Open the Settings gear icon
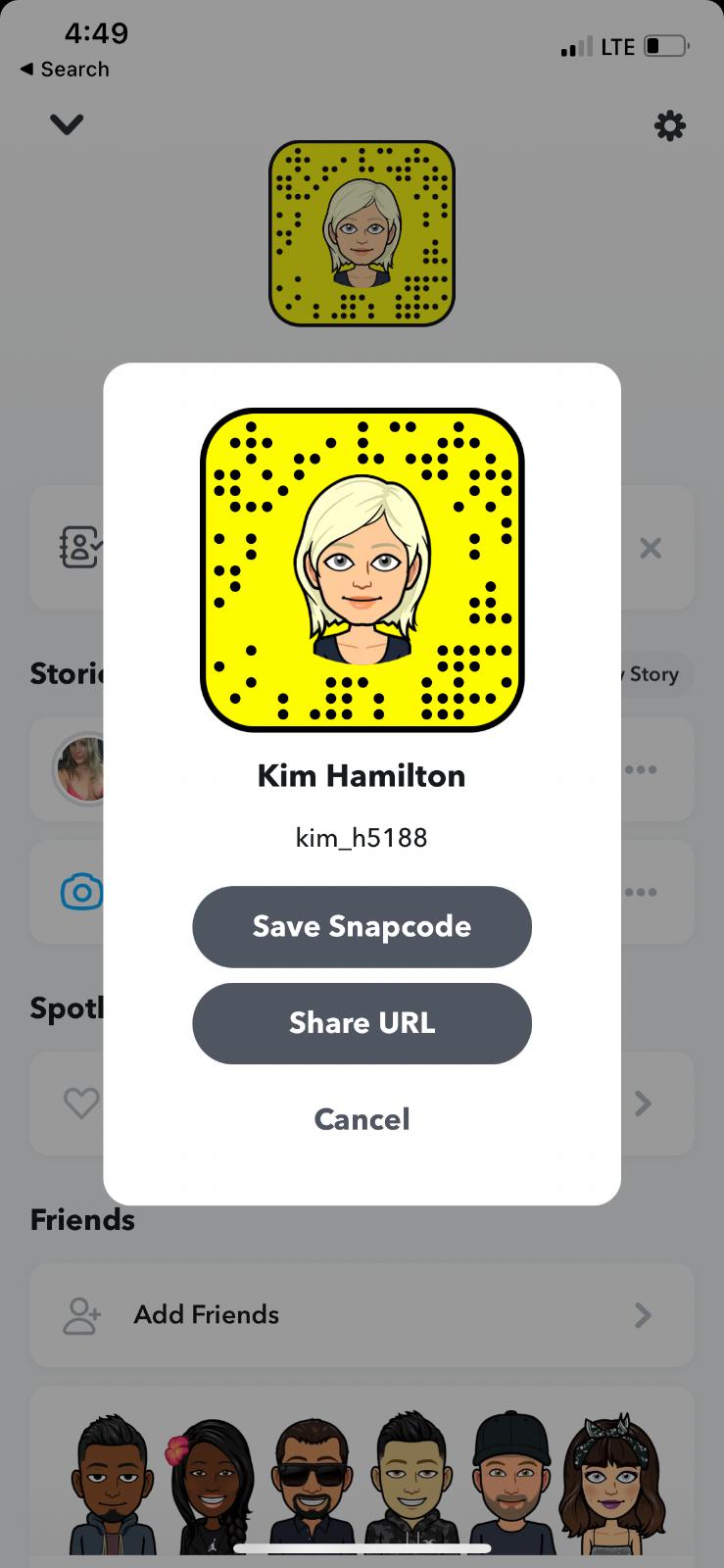This screenshot has height=1568, width=724. click(669, 125)
